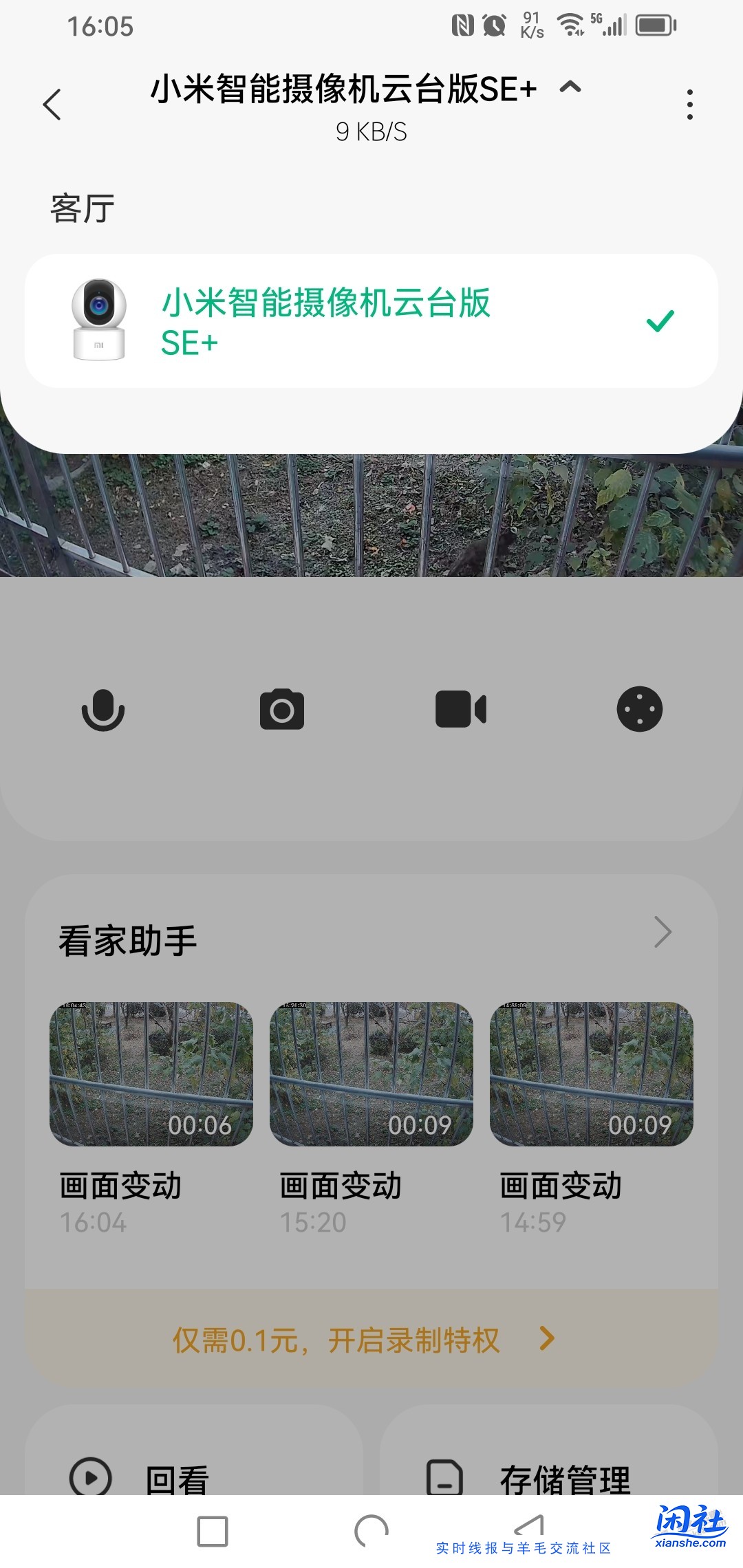This screenshot has height=1568, width=743.
Task: Go back with the back arrow
Action: 52,104
